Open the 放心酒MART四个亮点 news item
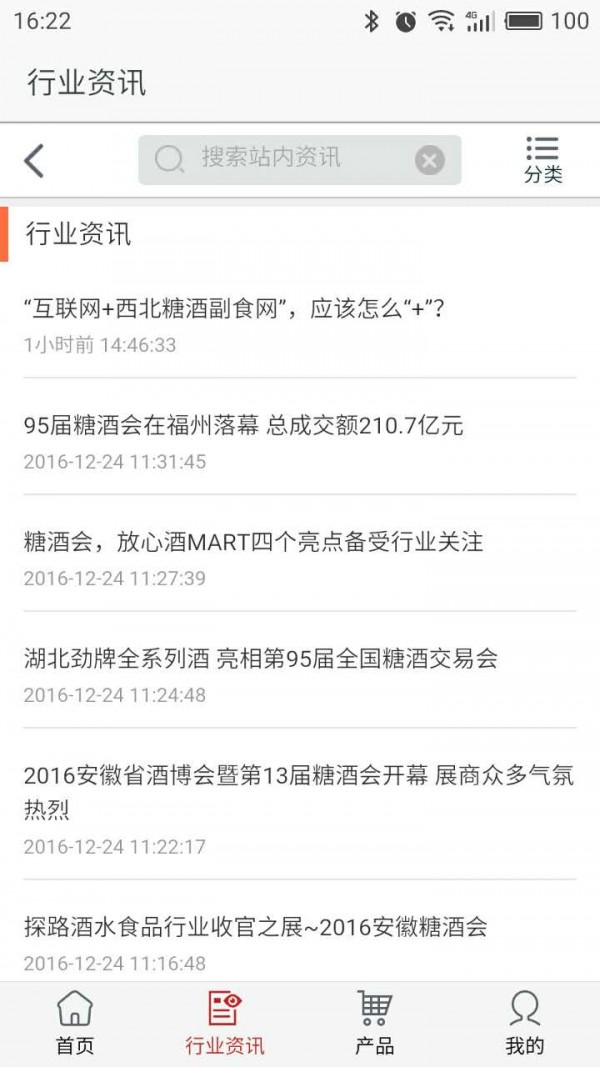 253,542
